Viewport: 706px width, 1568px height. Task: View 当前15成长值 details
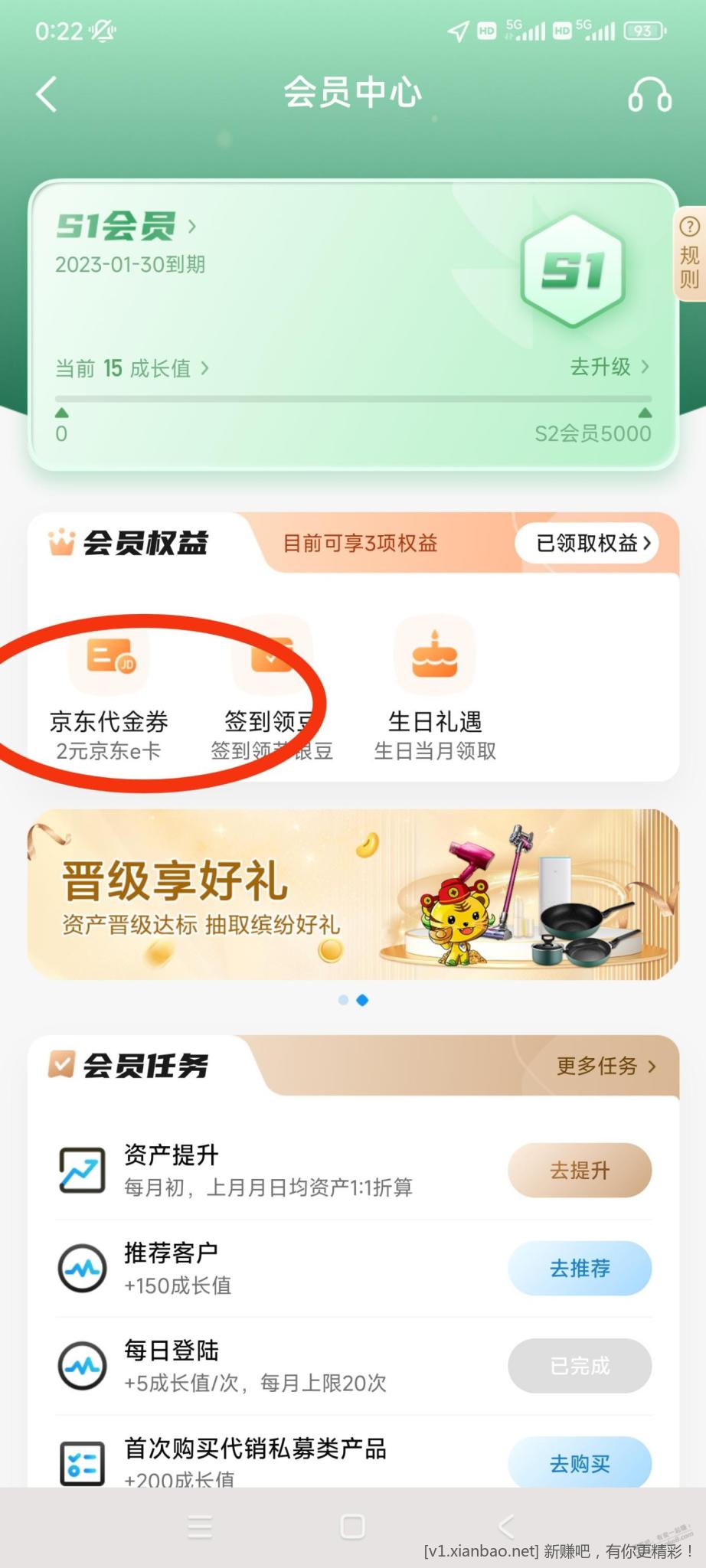(132, 368)
